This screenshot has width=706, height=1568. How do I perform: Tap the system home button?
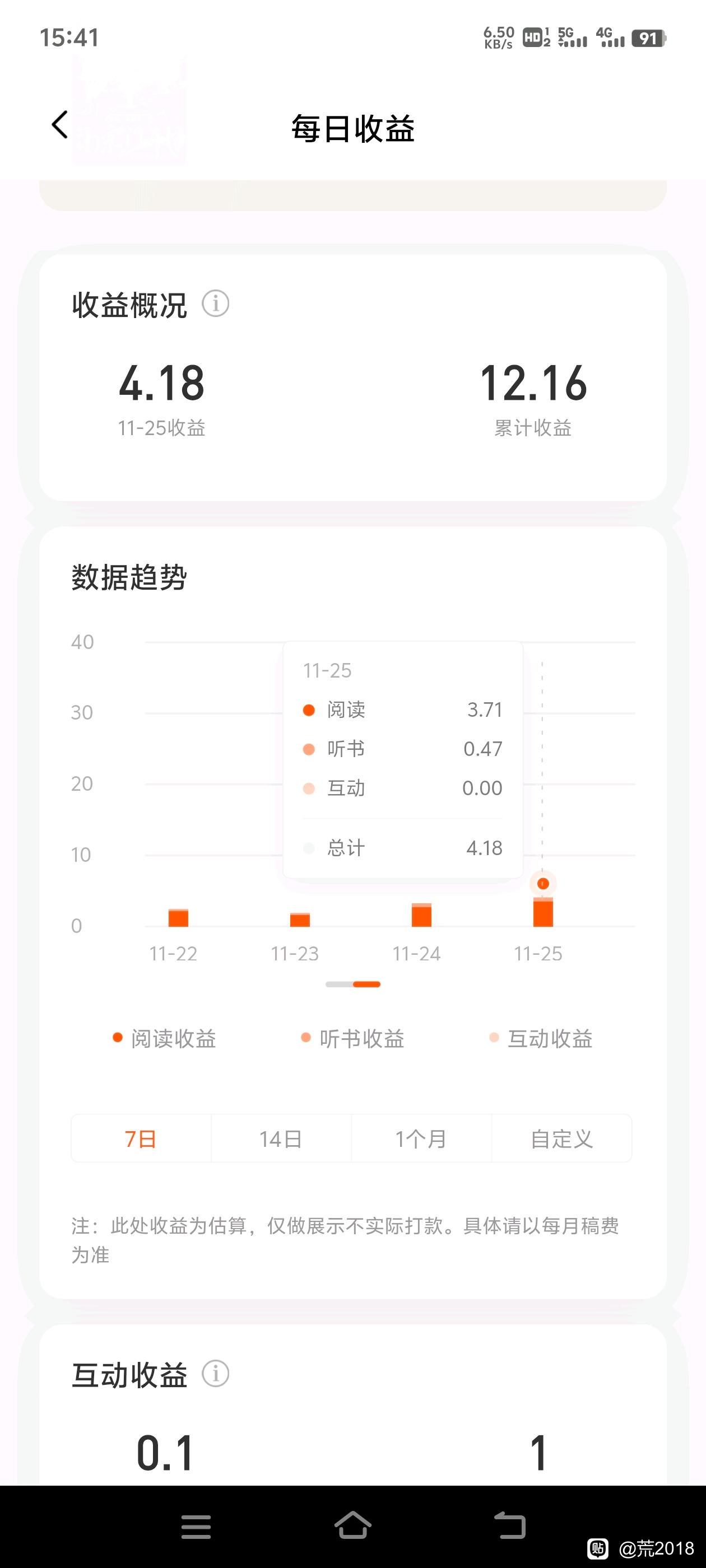[x=352, y=1525]
